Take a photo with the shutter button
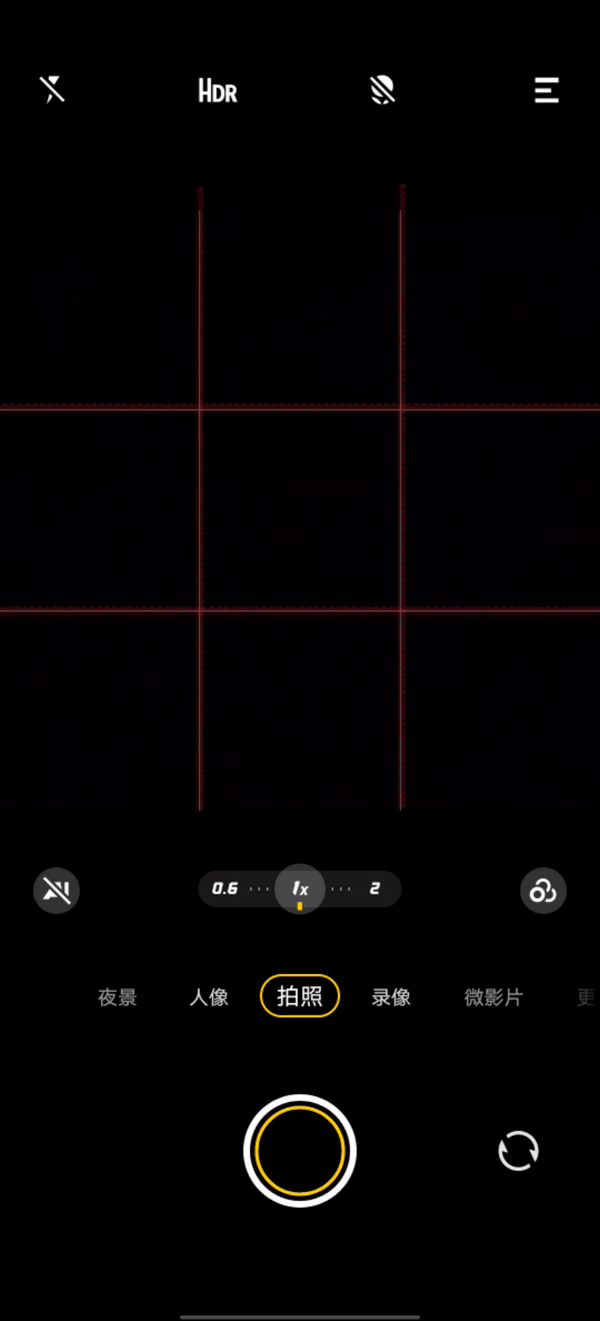Screen dimensions: 600x1321 point(300,1151)
